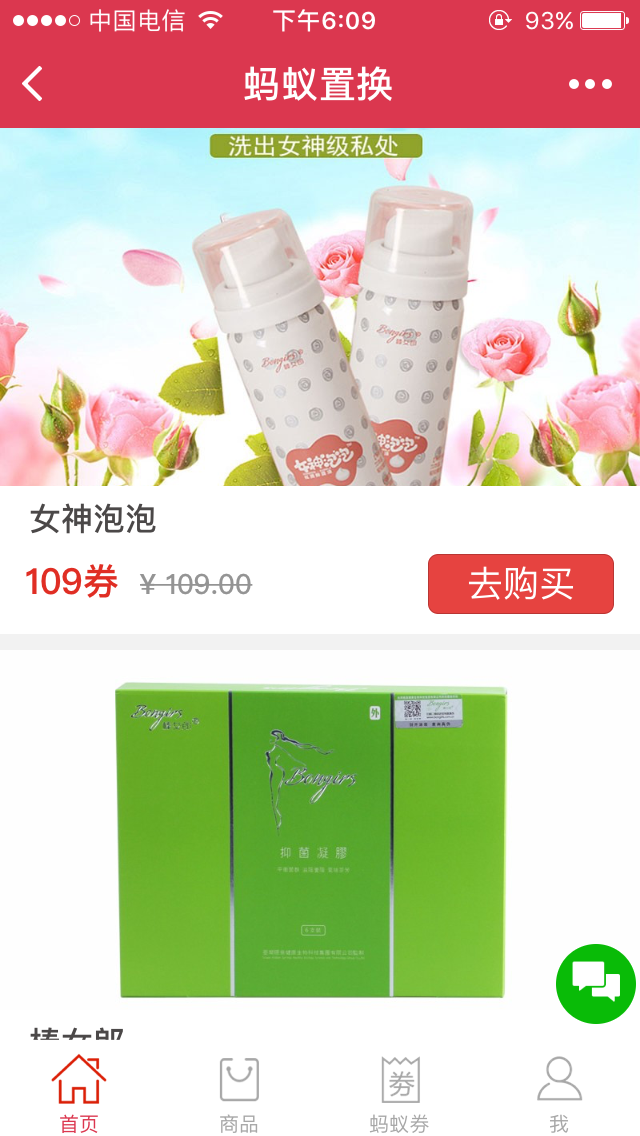Screen dimensions: 640x1136
Task: Open the 女神泡泡 product banner
Action: (x=320, y=306)
